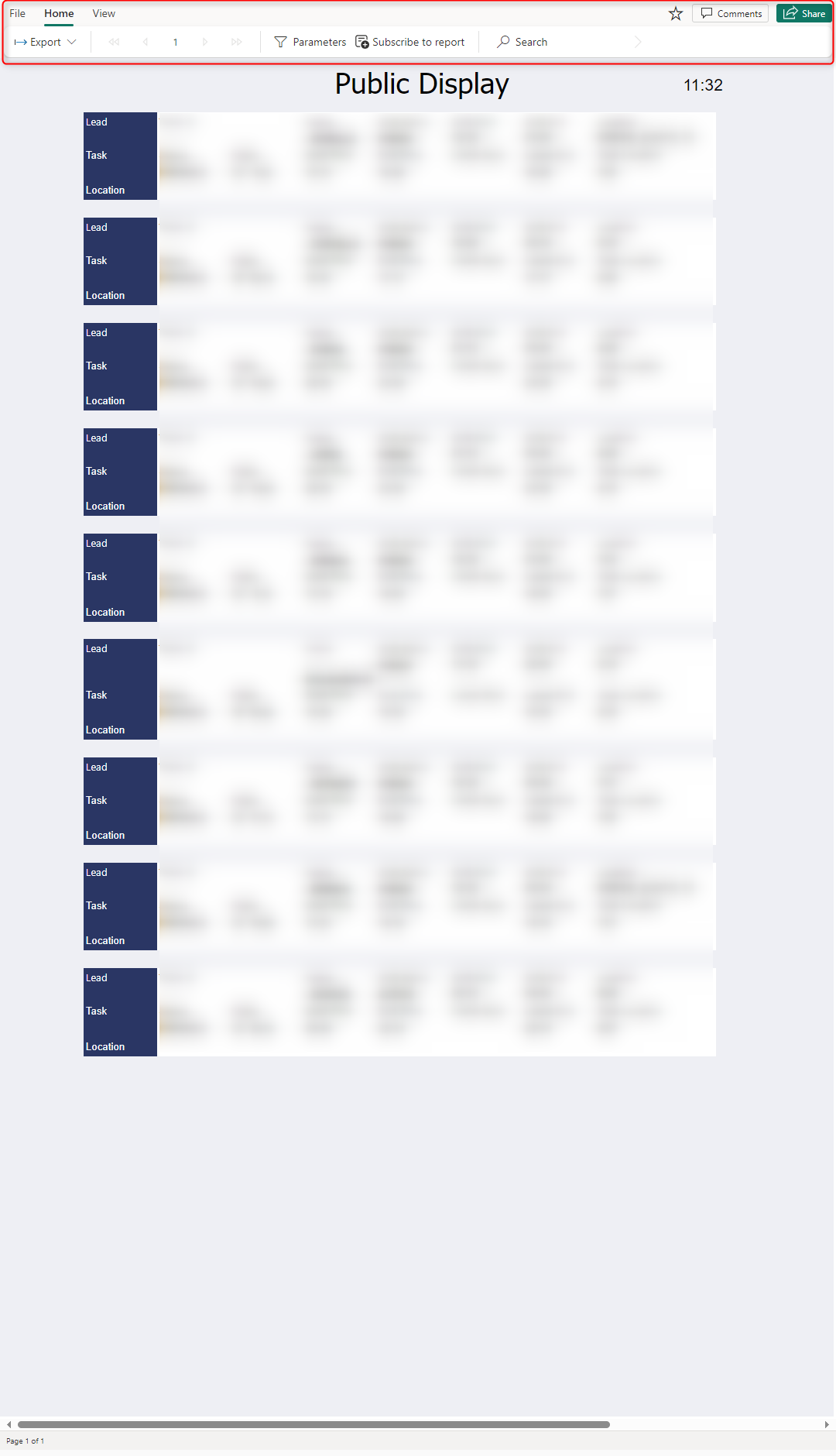Screen dimensions: 836x1456
Task: Open the File menu
Action: point(17,13)
